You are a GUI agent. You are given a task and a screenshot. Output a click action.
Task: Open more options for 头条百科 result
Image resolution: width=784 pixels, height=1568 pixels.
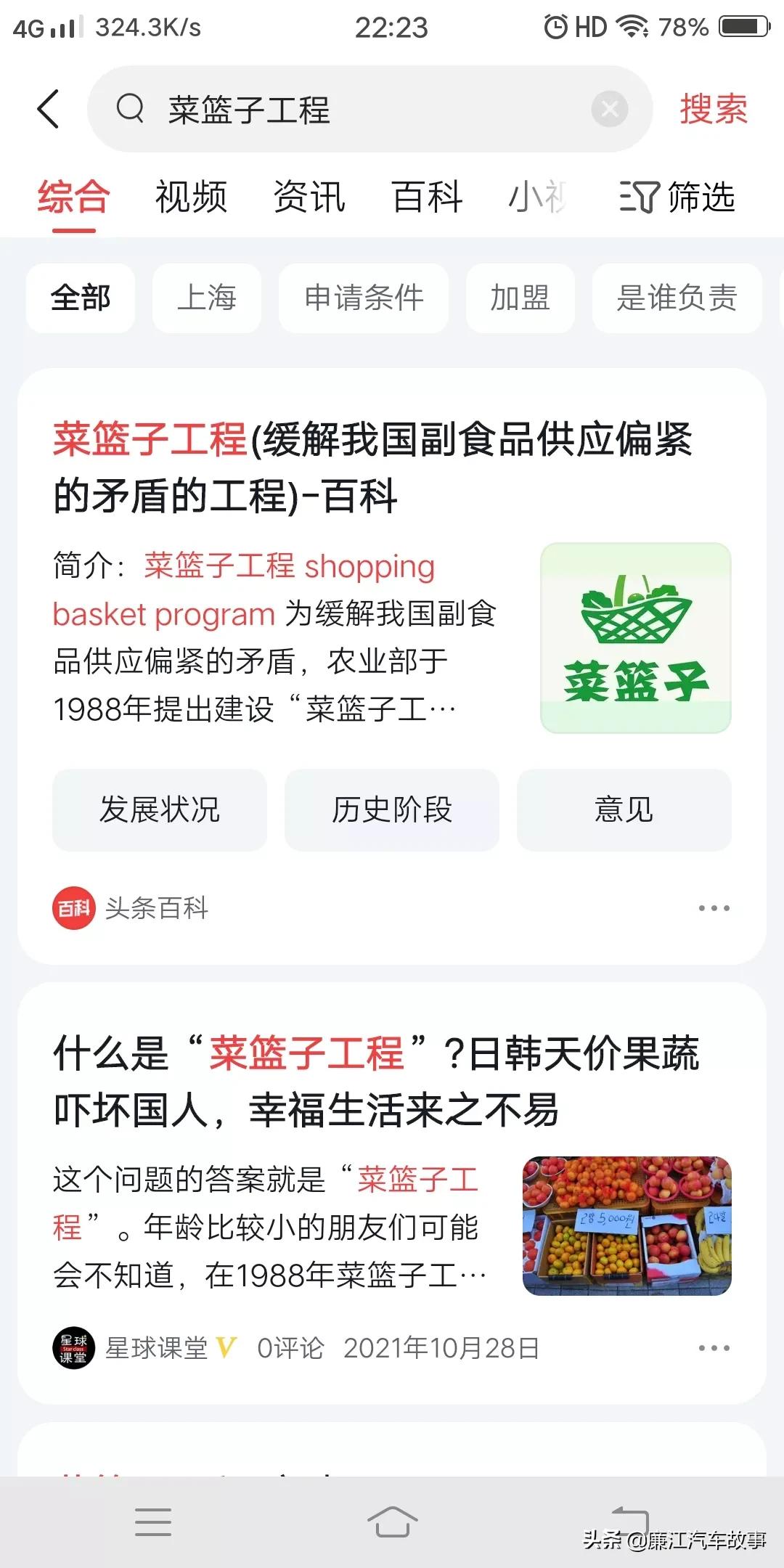(x=714, y=908)
